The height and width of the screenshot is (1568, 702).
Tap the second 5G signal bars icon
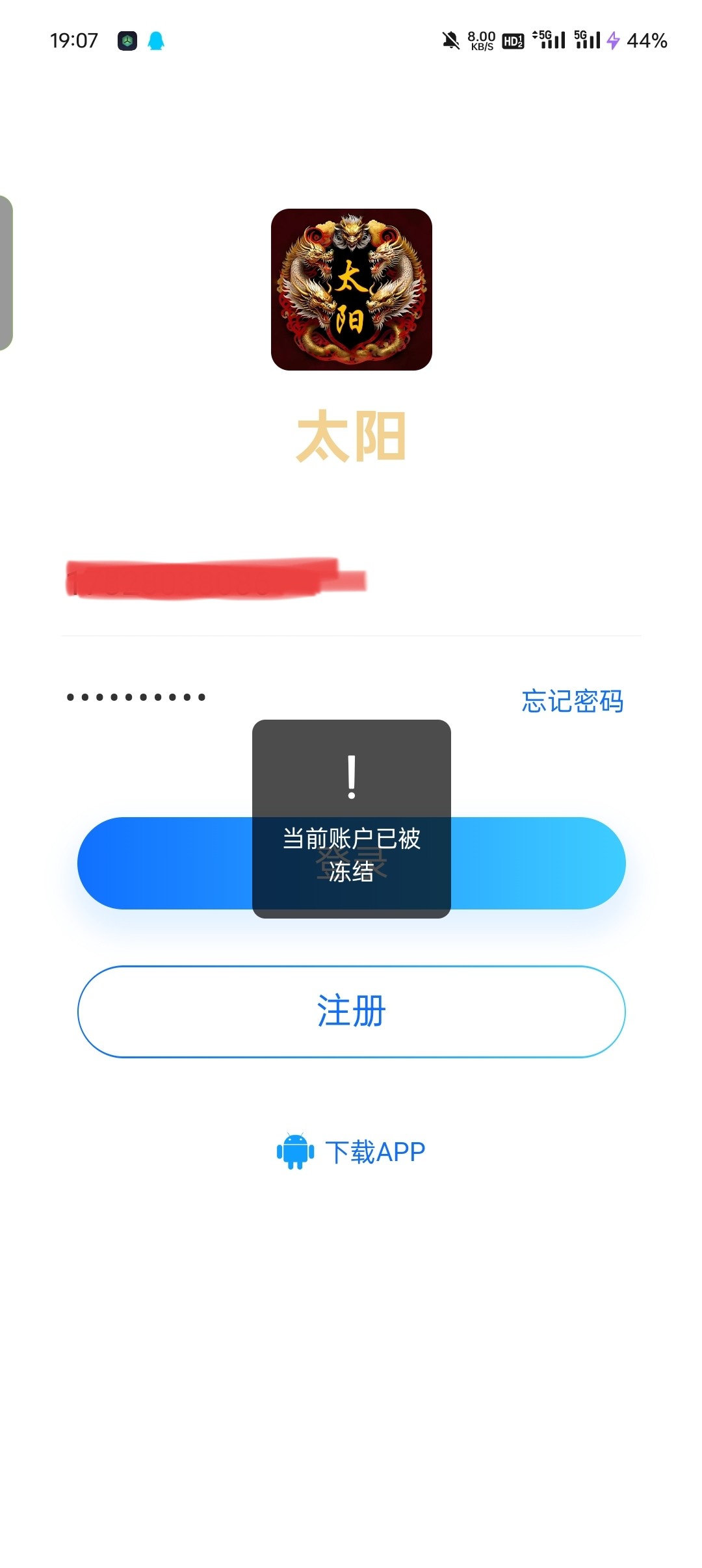tap(587, 40)
